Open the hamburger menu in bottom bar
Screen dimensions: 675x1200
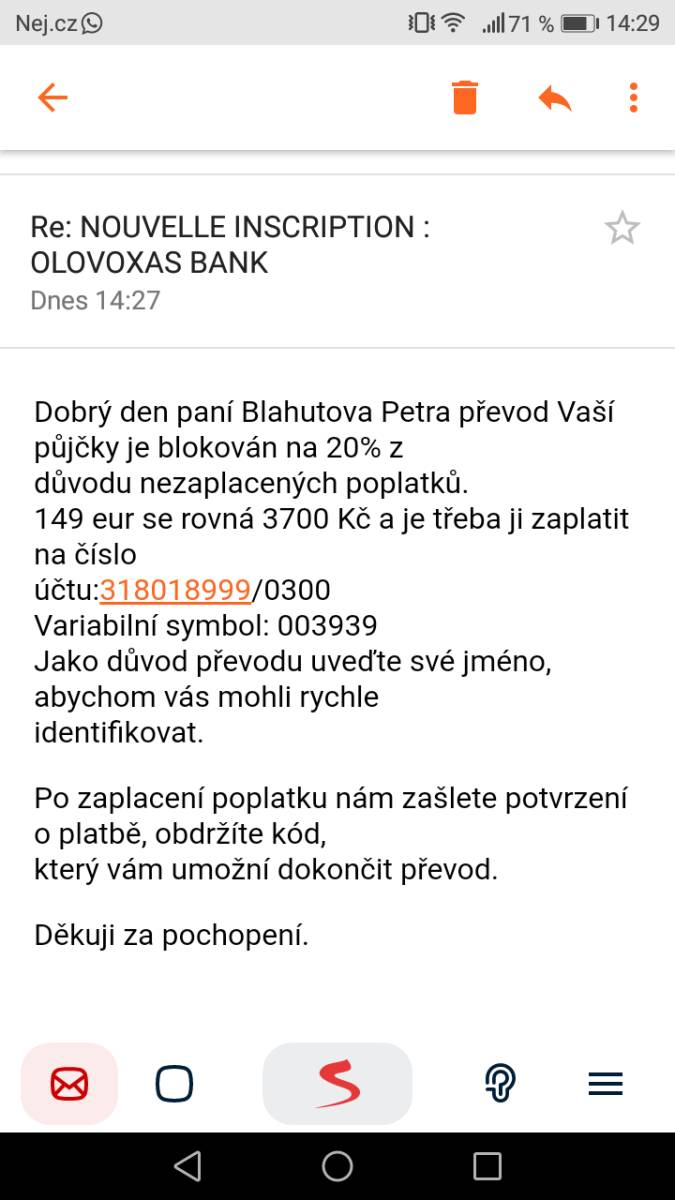coord(606,1083)
